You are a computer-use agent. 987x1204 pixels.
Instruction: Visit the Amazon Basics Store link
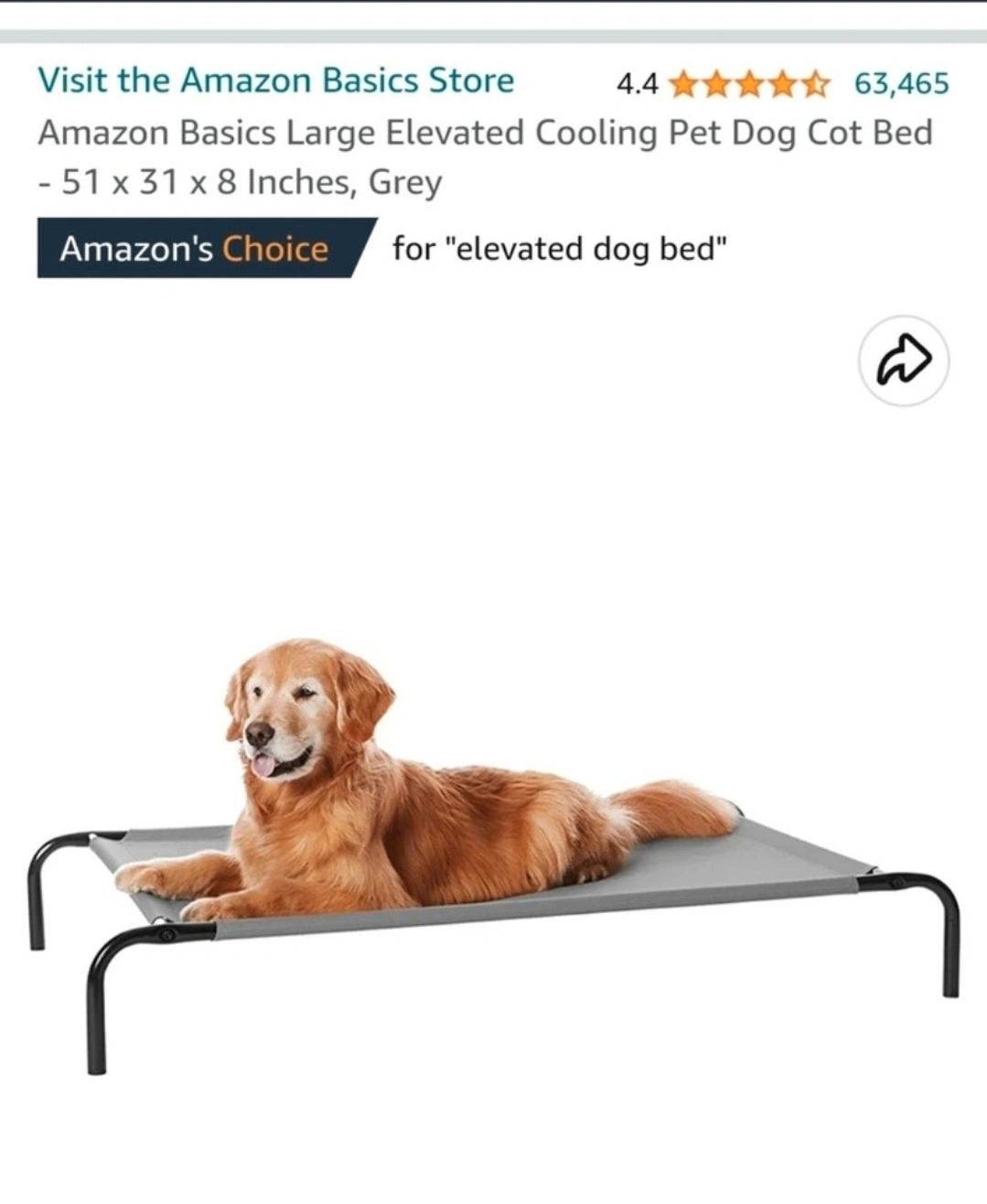275,81
